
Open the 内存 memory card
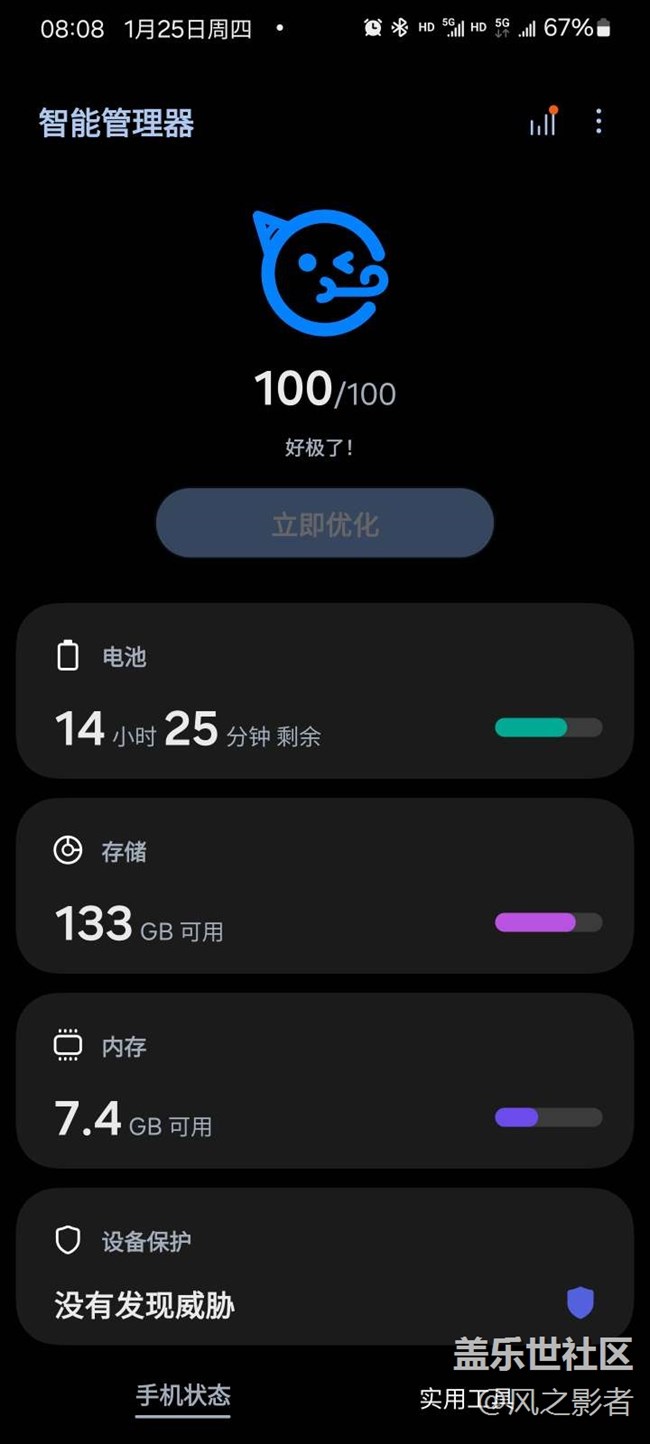(x=325, y=1081)
